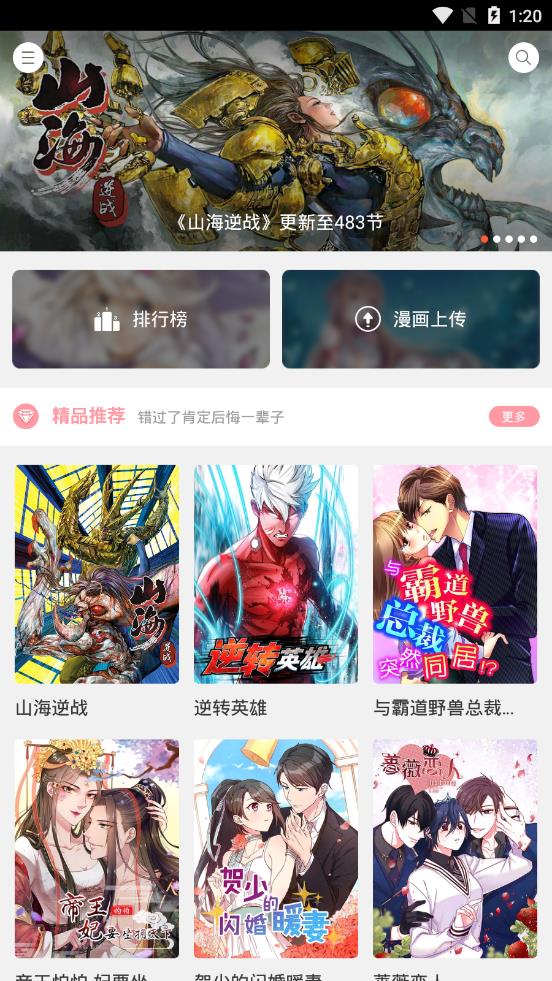Open the 排行榜 rankings card

(141, 319)
